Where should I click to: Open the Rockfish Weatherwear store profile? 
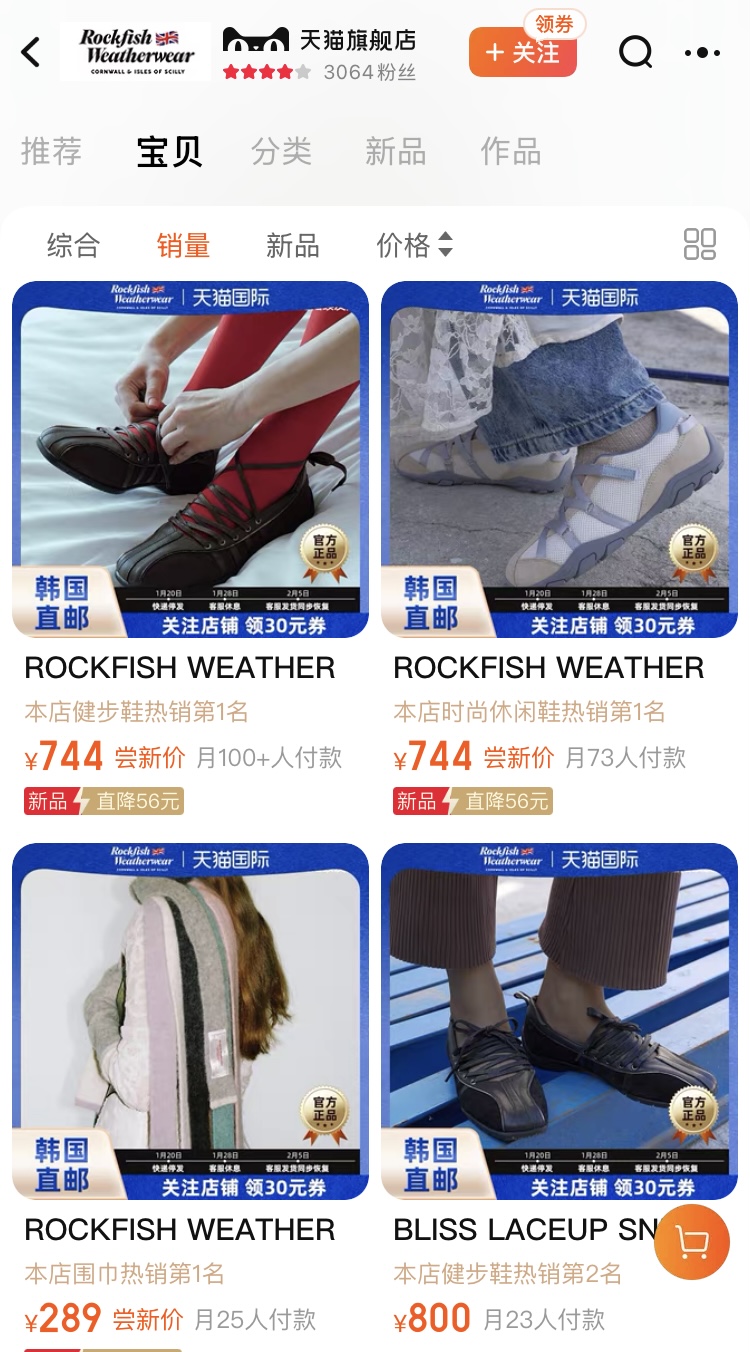coord(136,52)
